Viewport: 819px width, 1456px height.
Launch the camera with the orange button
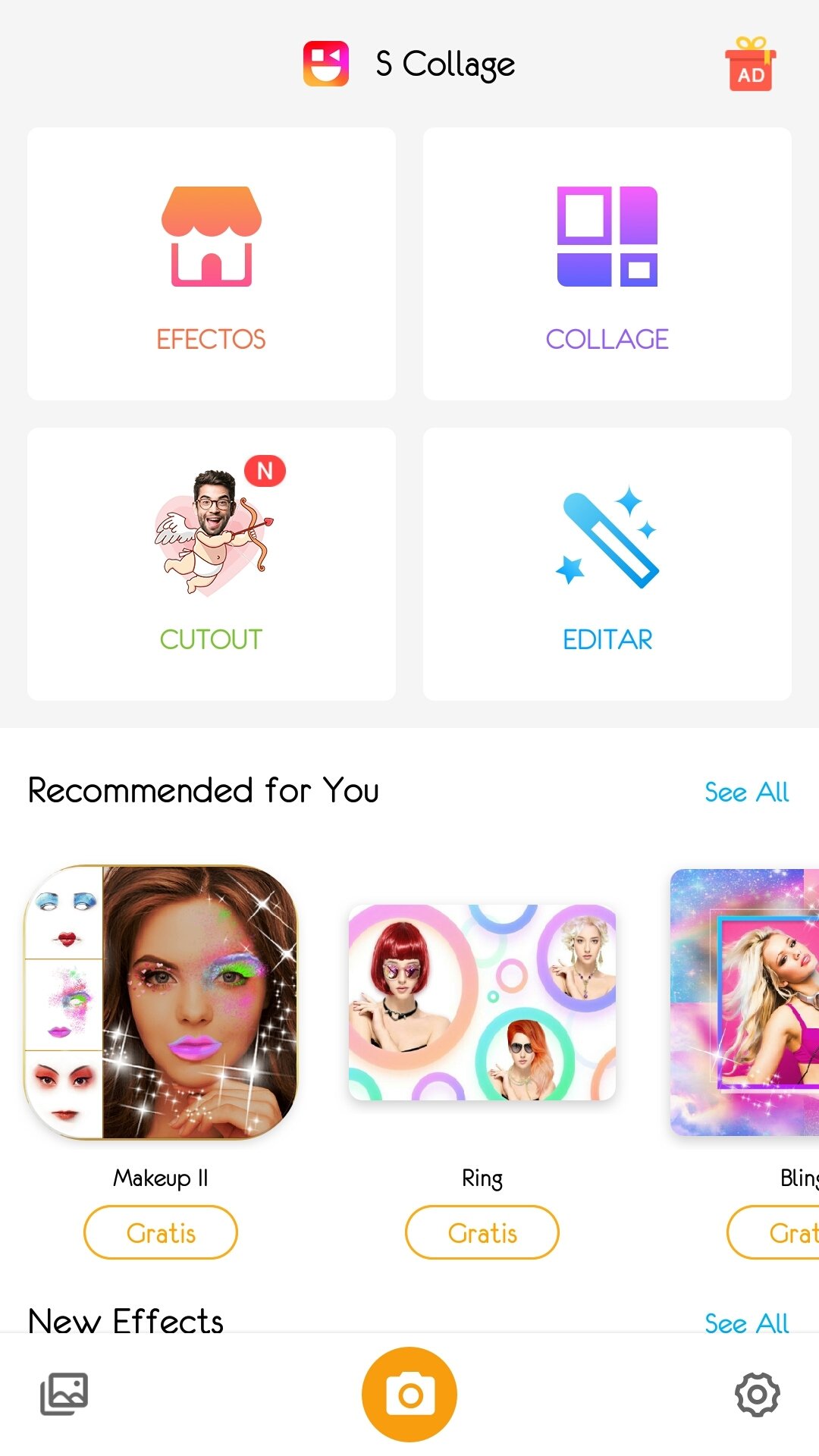[x=409, y=1394]
